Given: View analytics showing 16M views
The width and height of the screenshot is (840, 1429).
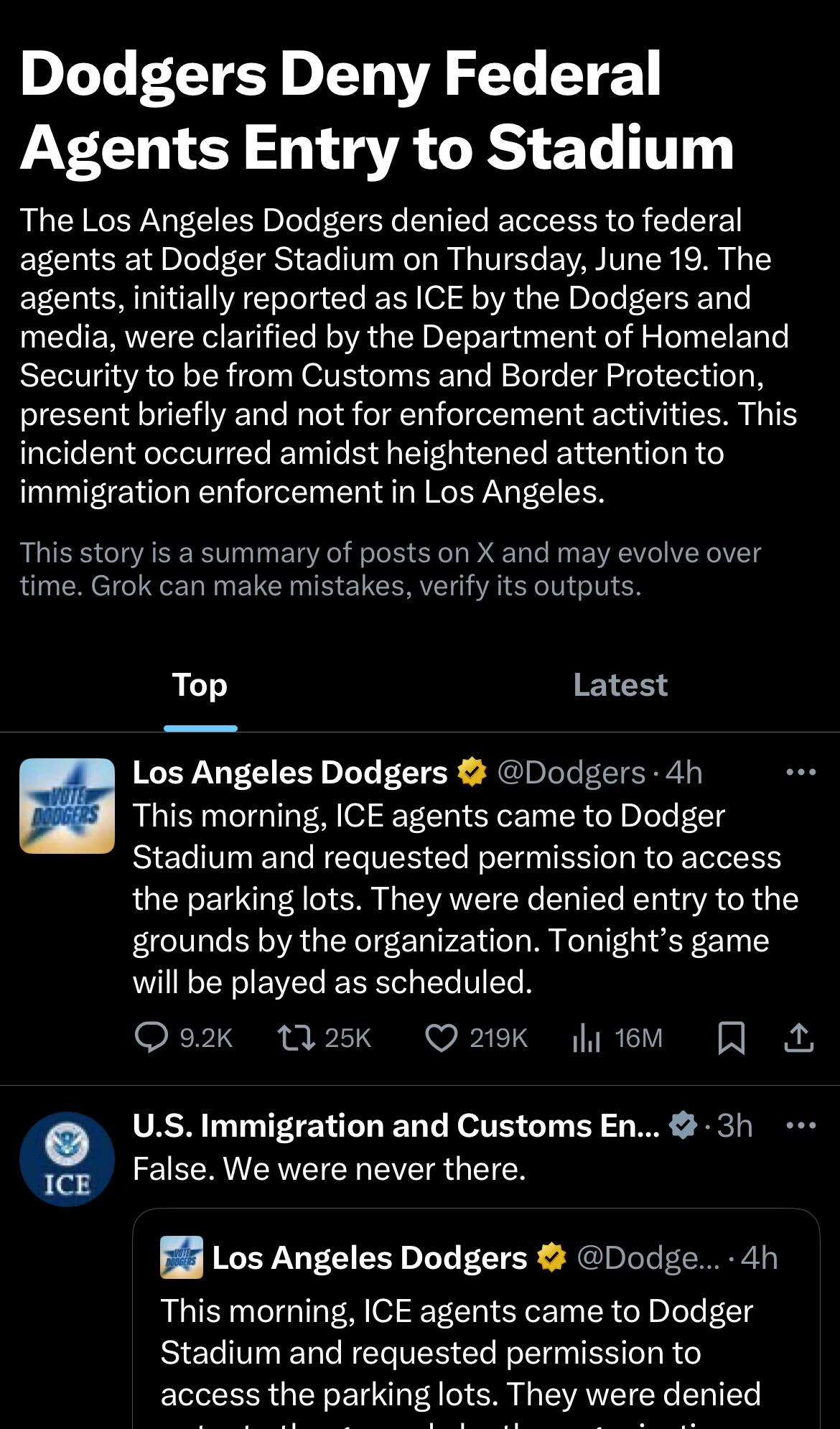Looking at the screenshot, I should 617,1038.
